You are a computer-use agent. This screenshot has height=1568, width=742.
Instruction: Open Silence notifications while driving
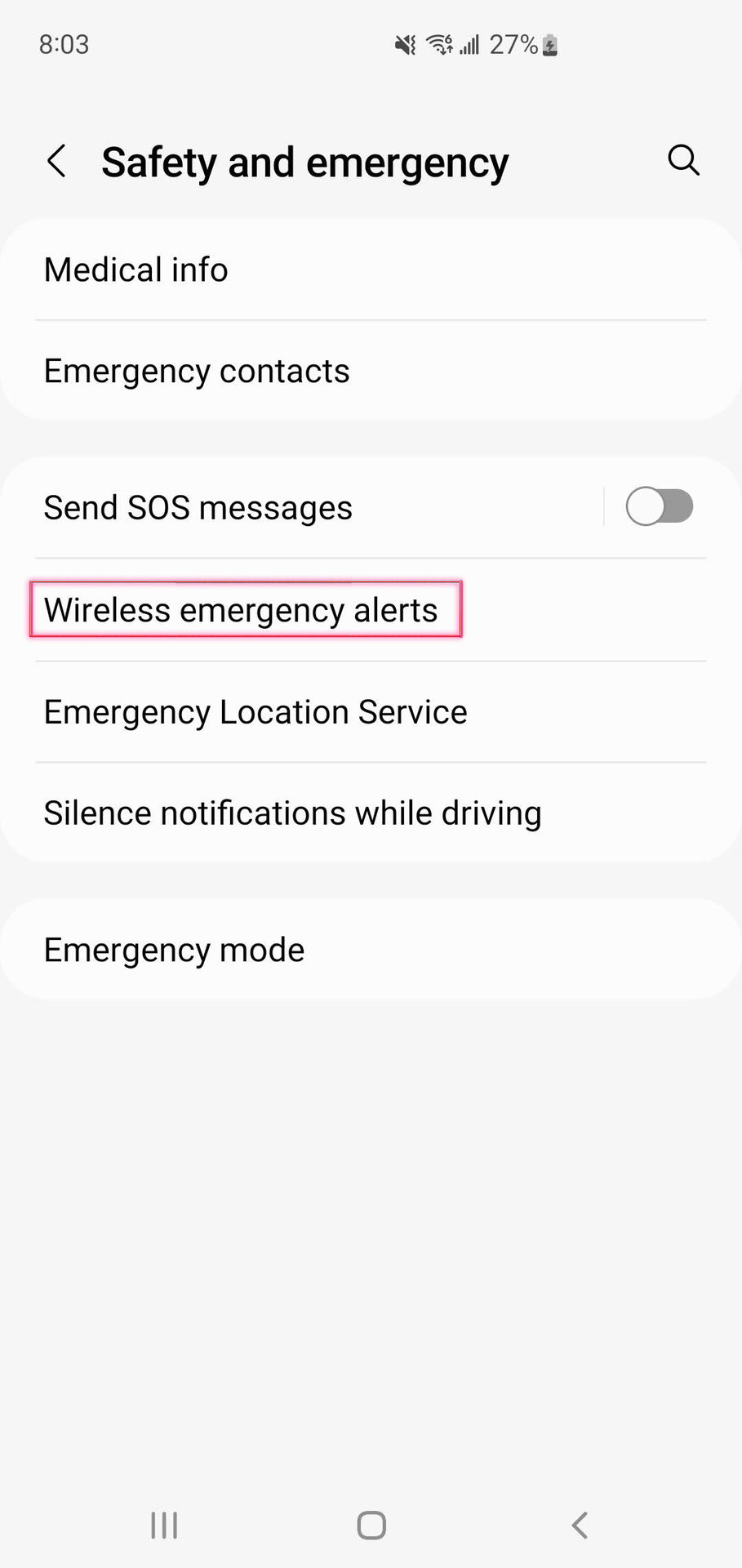292,813
